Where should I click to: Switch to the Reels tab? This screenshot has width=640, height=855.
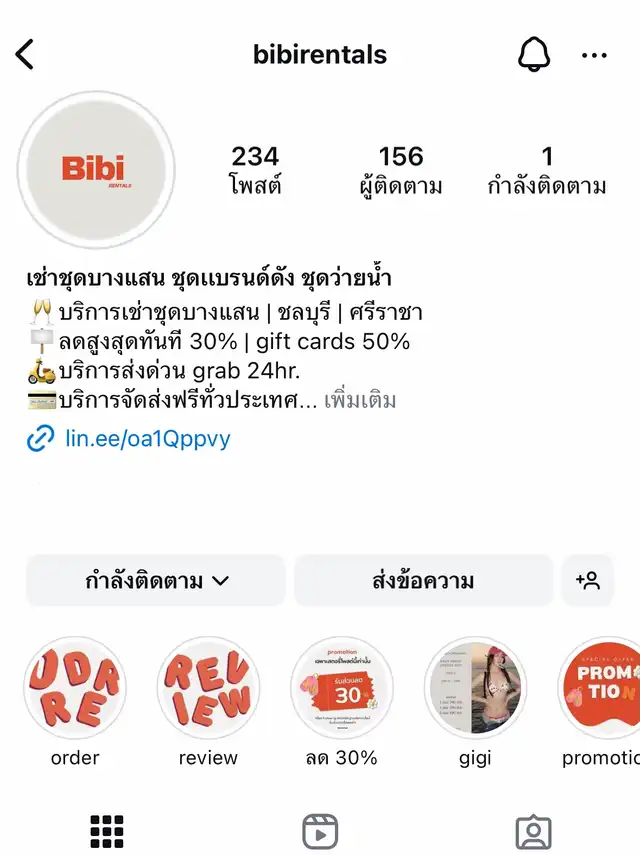pyautogui.click(x=320, y=832)
